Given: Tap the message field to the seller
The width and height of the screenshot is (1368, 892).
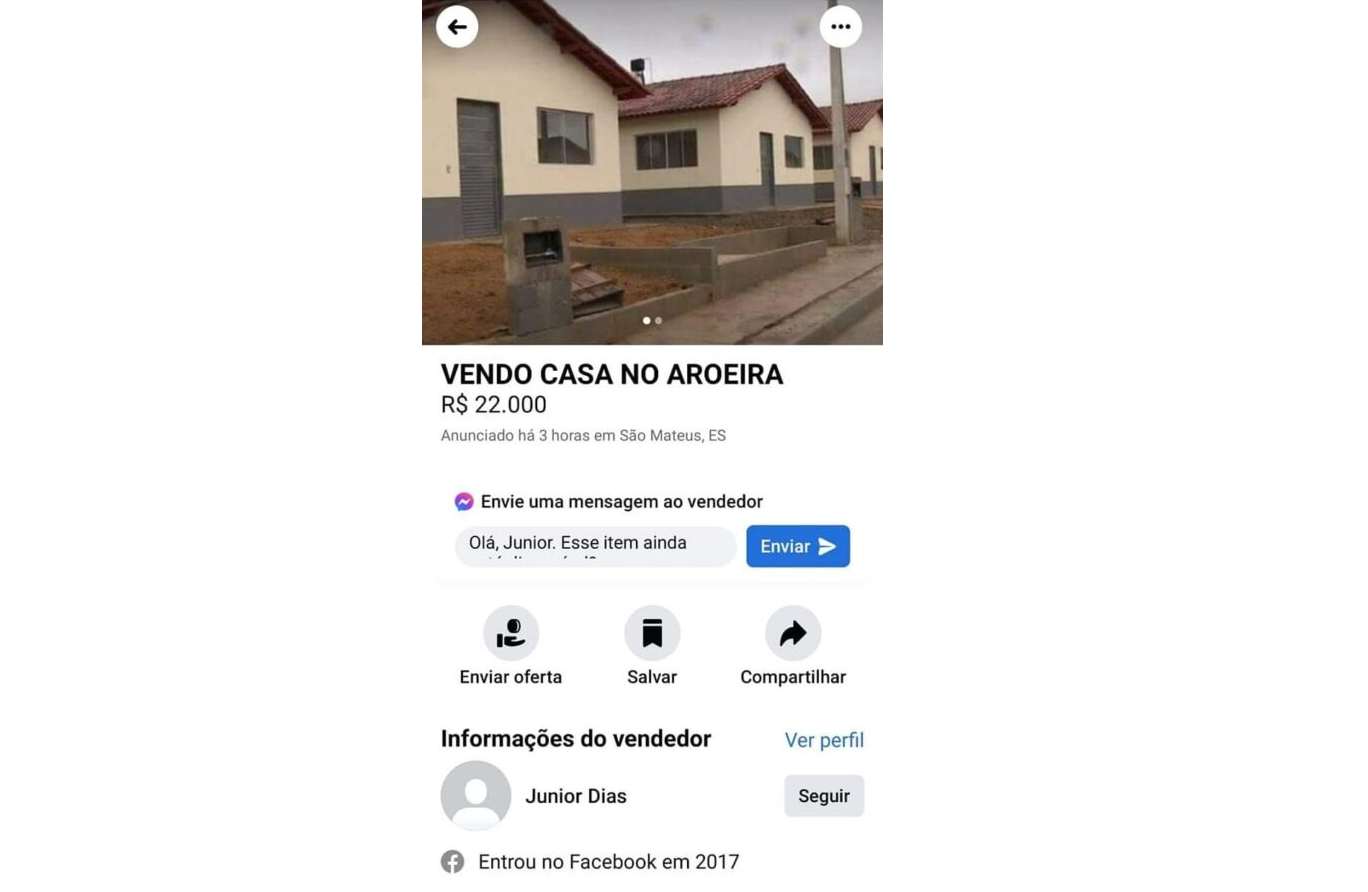Looking at the screenshot, I should [x=595, y=546].
